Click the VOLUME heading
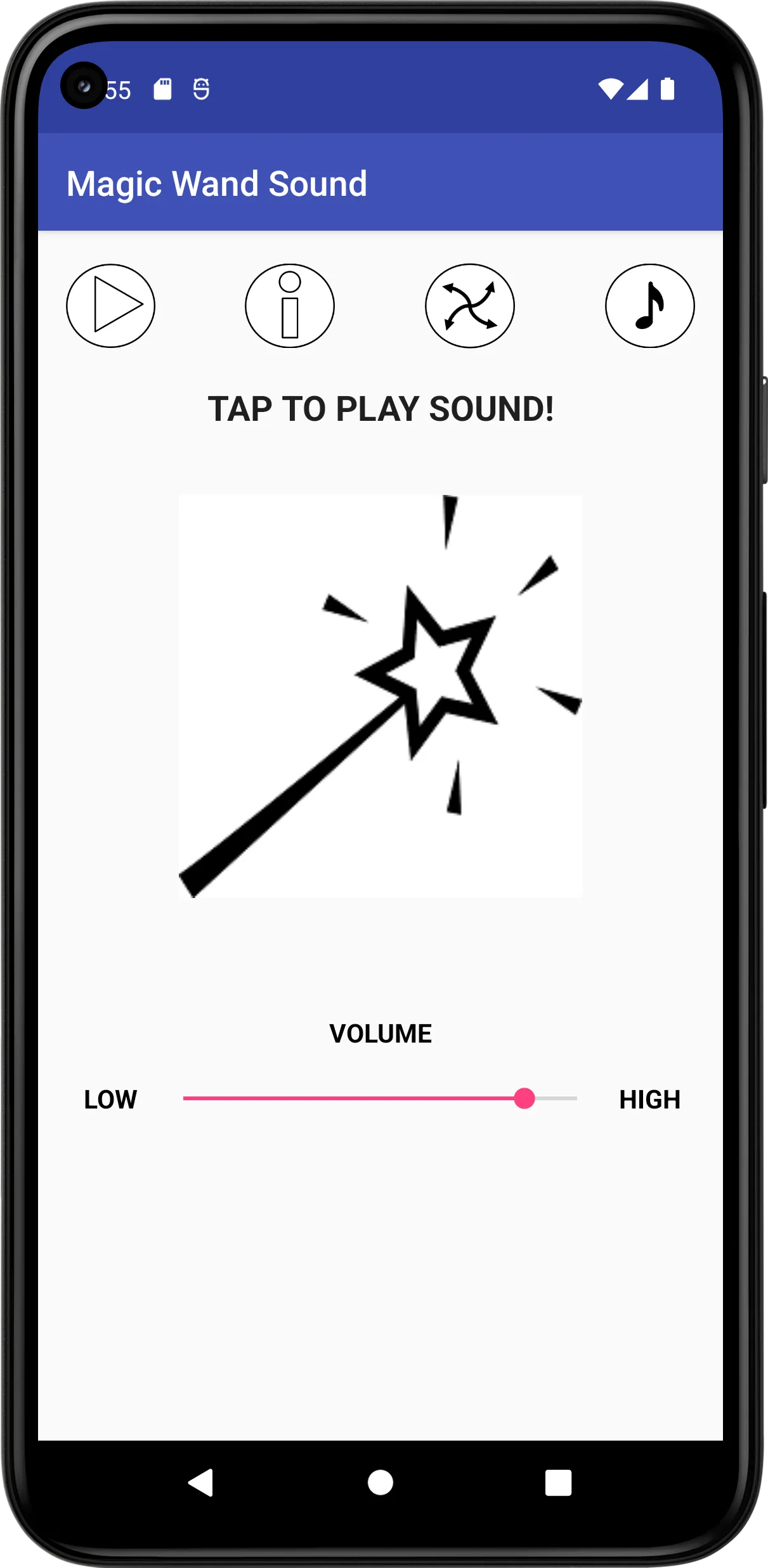Image resolution: width=768 pixels, height=1568 pixels. 382,1033
